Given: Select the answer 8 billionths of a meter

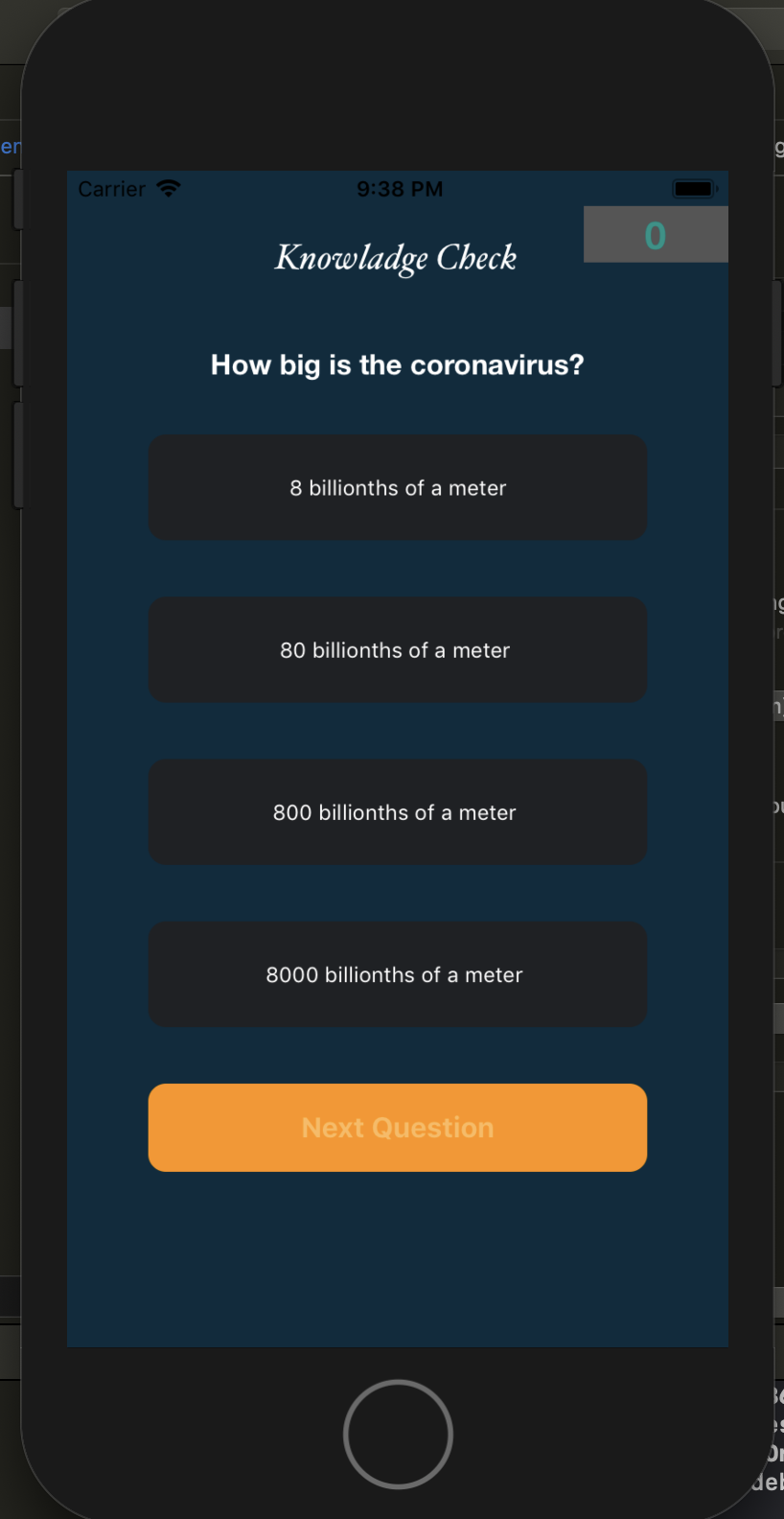Looking at the screenshot, I should coord(397,487).
